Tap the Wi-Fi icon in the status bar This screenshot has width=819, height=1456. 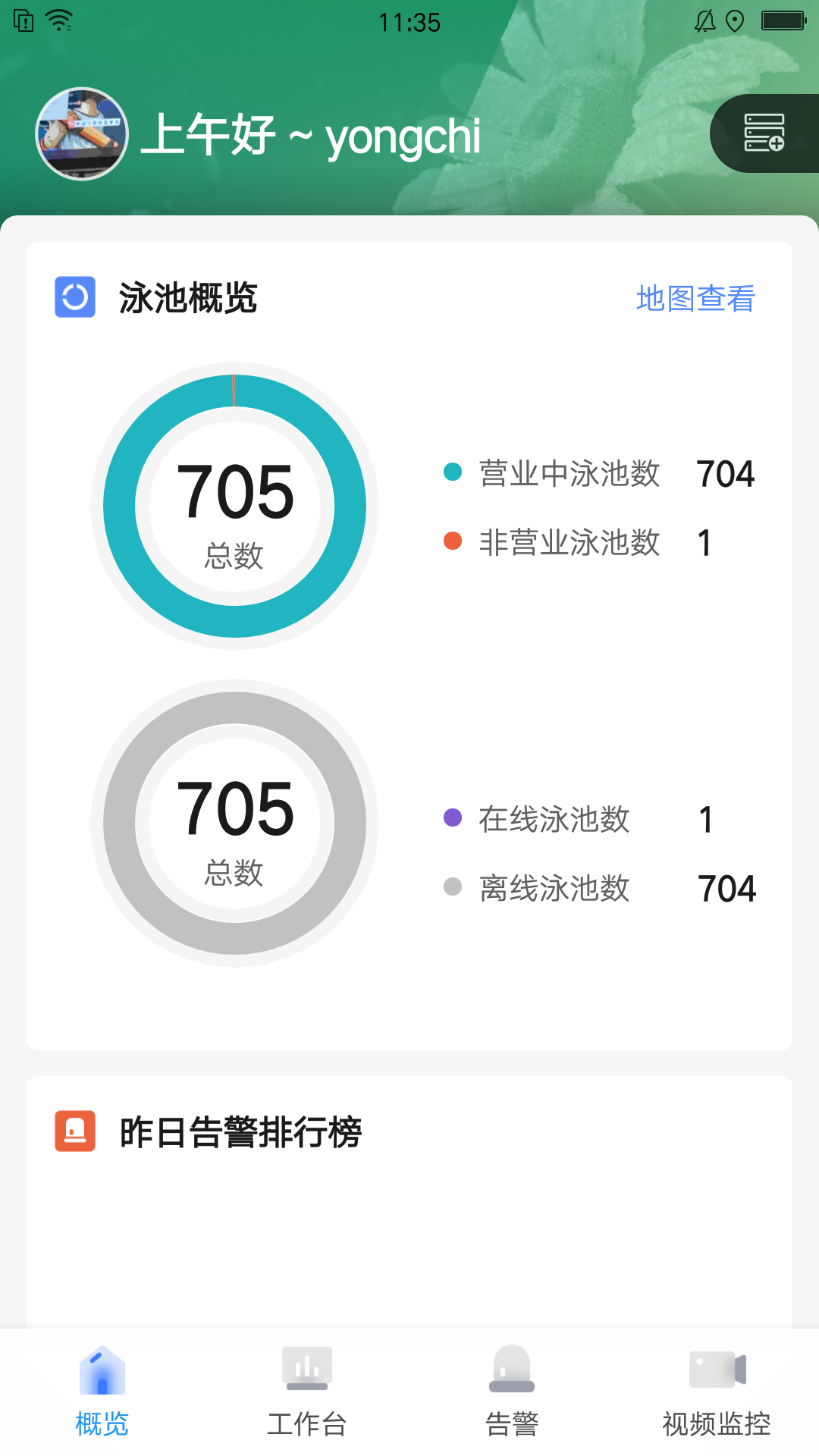click(57, 20)
